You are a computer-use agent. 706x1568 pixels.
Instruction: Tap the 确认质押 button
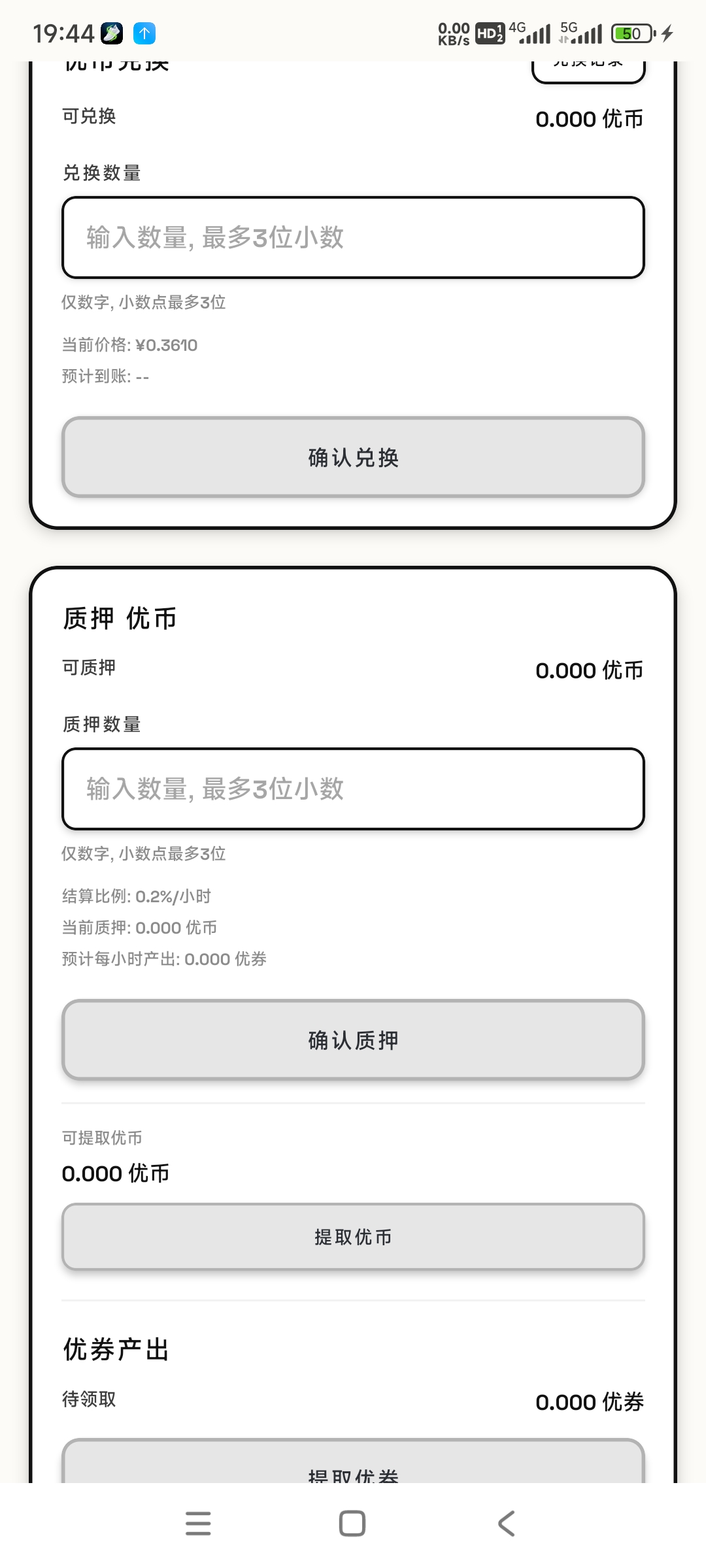(353, 1040)
